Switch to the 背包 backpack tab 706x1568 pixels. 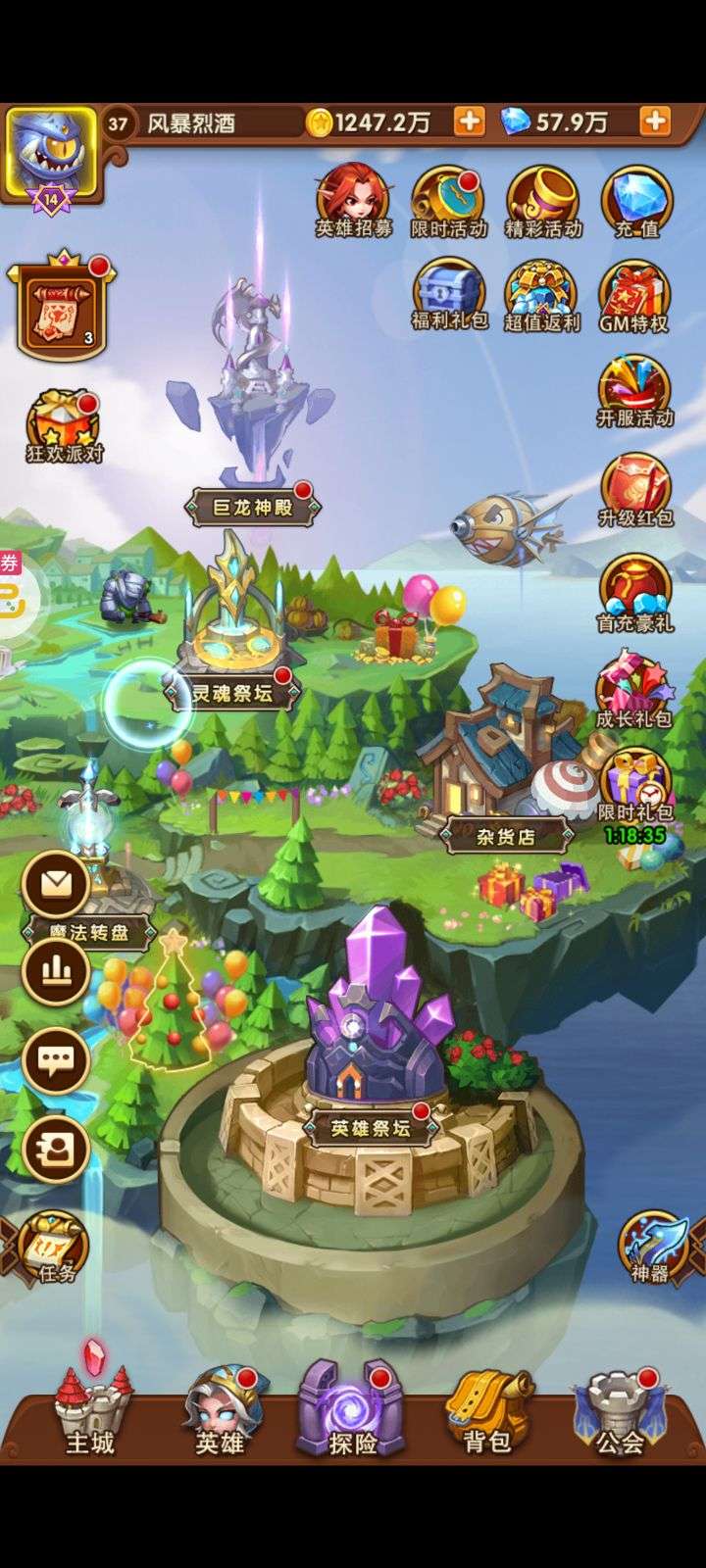[480, 1411]
